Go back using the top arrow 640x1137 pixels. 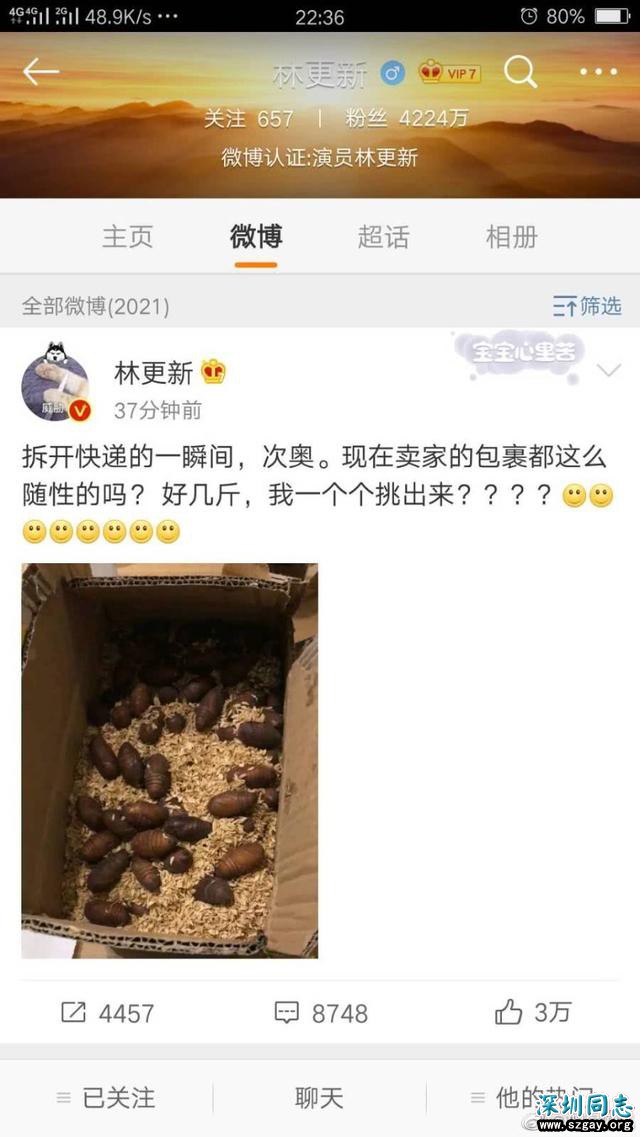41,71
